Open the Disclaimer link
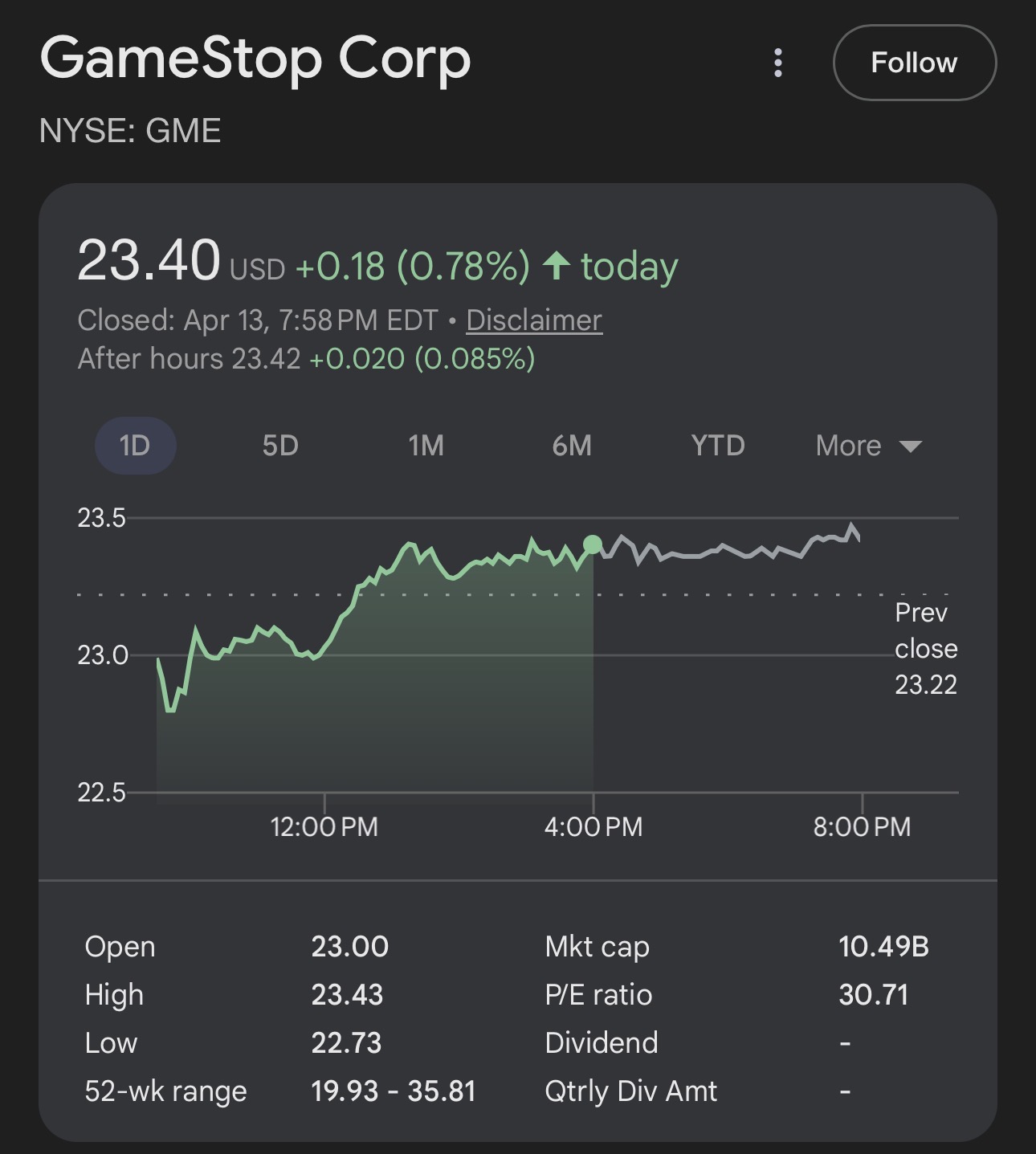 (534, 320)
